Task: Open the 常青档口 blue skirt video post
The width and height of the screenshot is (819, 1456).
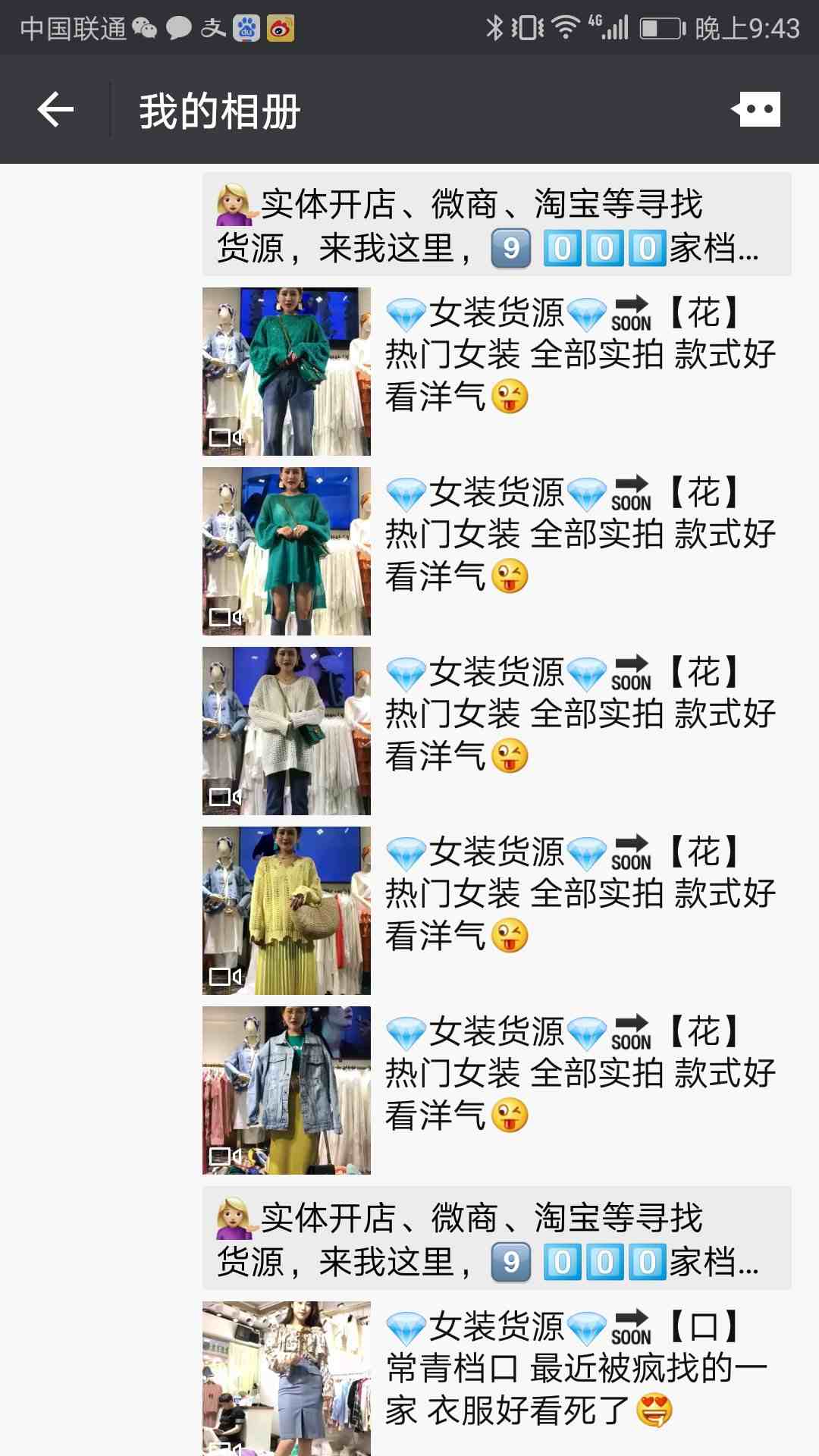Action: (287, 1379)
